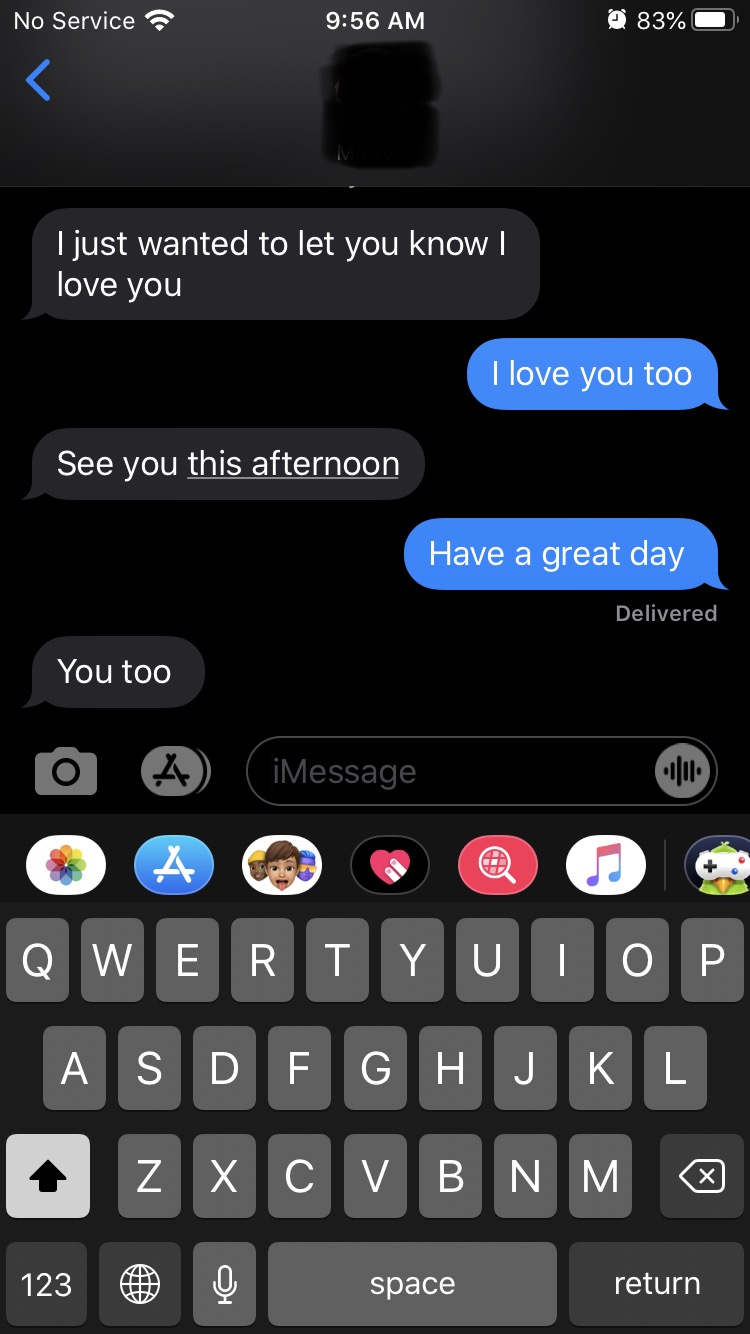This screenshot has width=750, height=1334.
Task: Open the globe keyboard switcher
Action: [x=140, y=1284]
